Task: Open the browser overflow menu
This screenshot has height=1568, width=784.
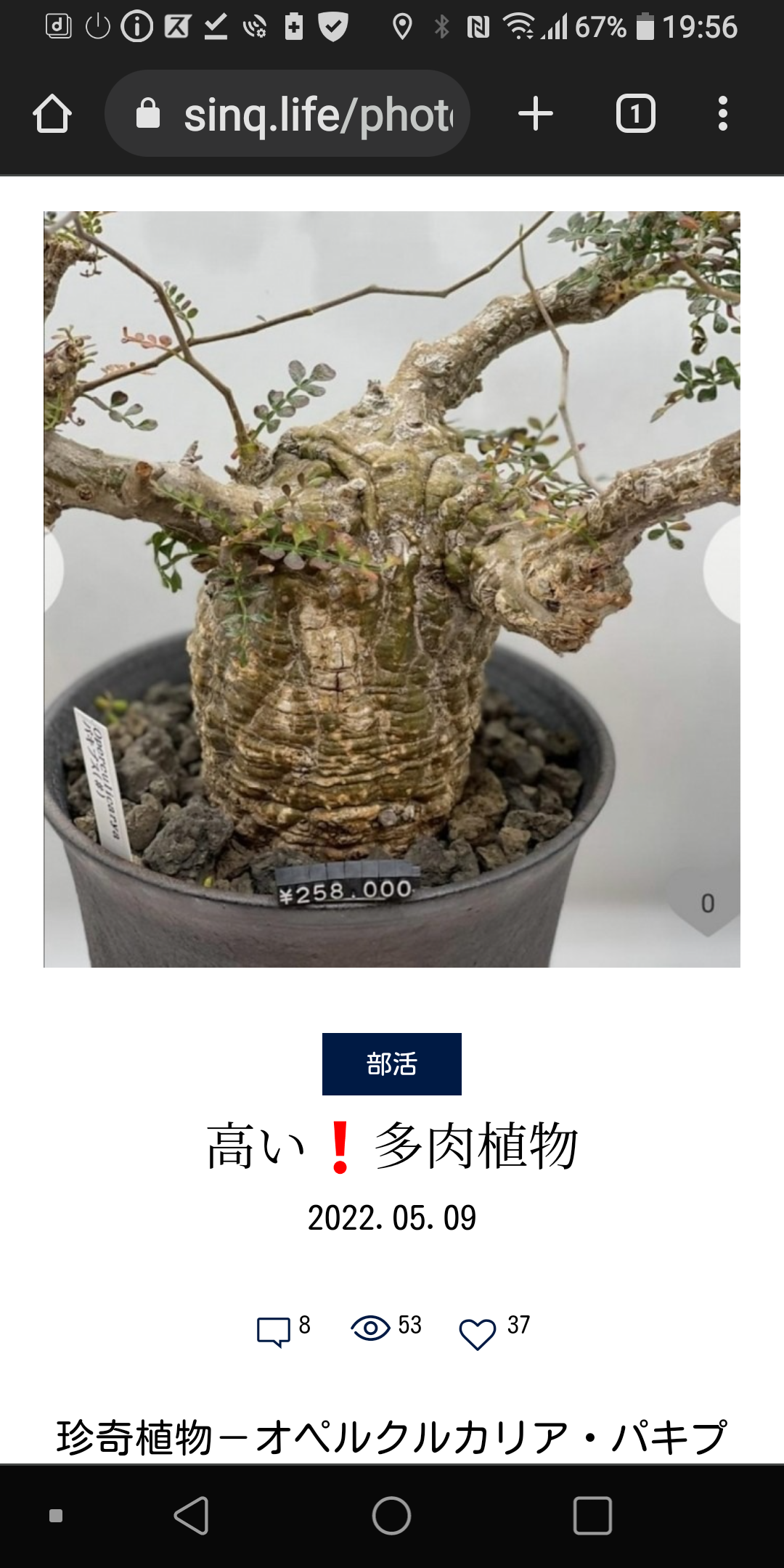Action: pyautogui.click(x=722, y=114)
